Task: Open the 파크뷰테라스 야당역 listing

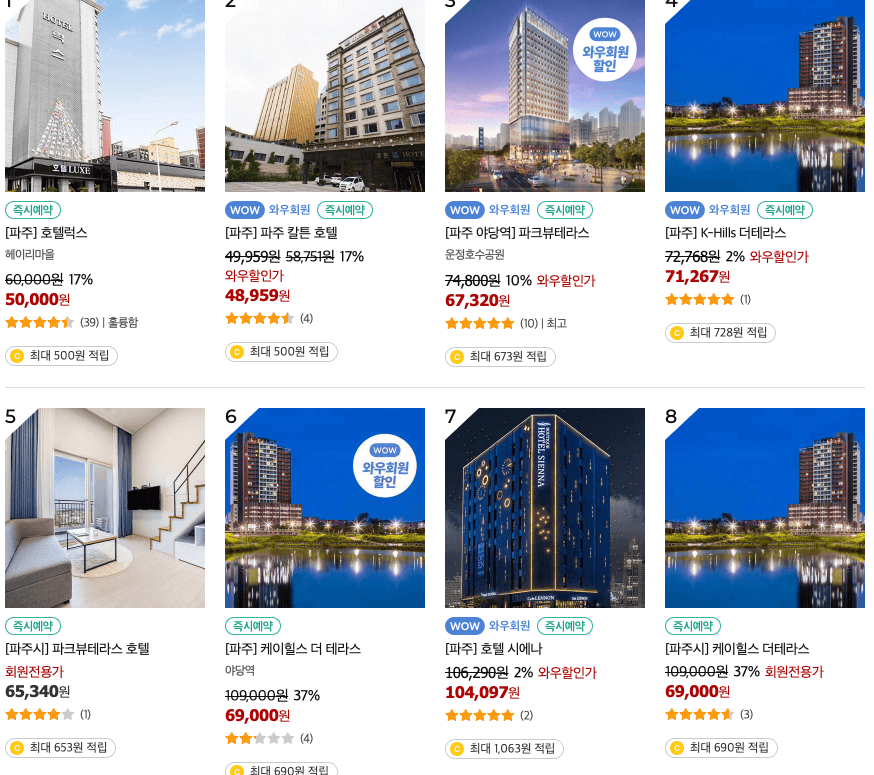Action: point(545,96)
